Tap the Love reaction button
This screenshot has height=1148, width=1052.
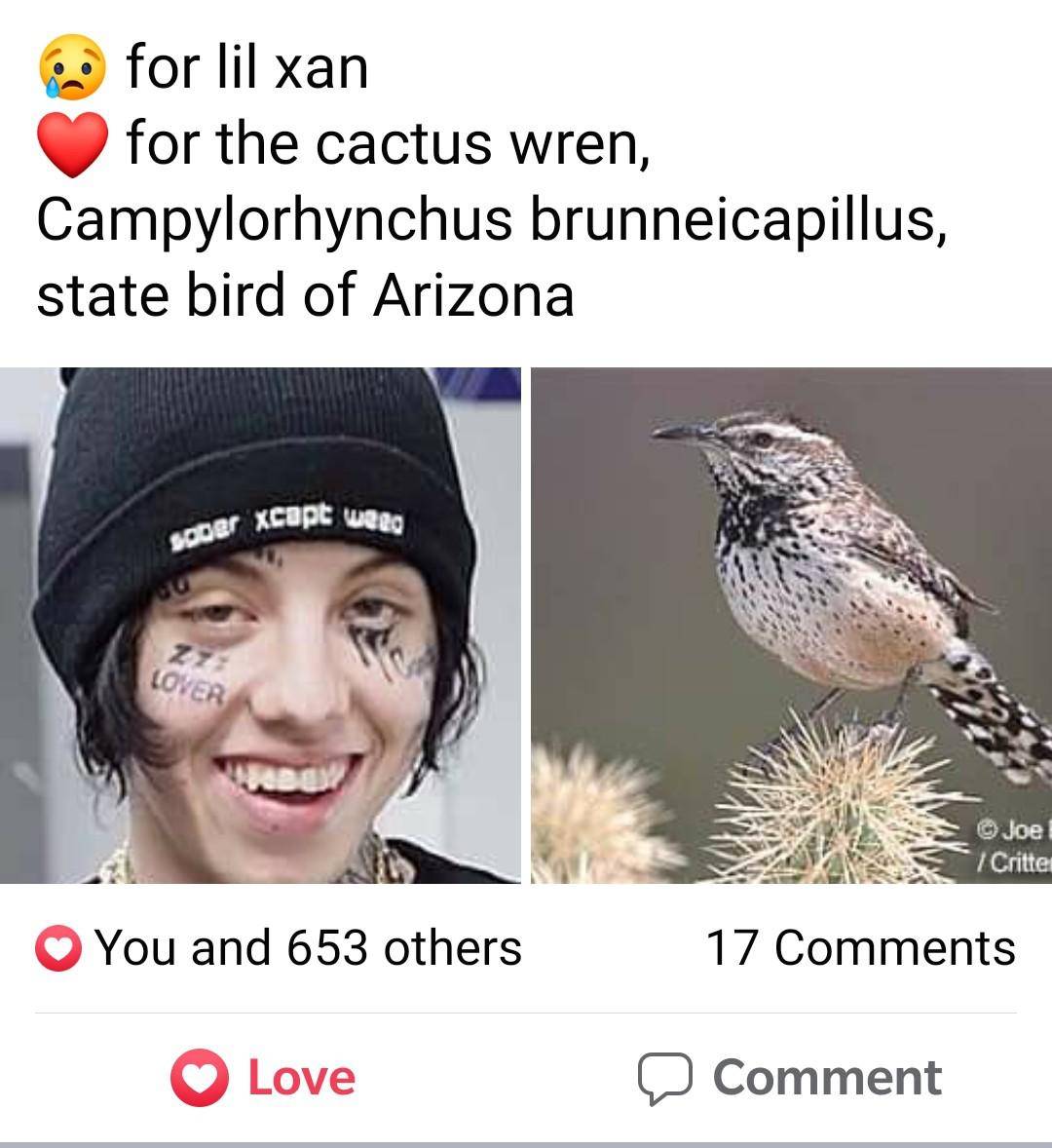pyautogui.click(x=264, y=1078)
